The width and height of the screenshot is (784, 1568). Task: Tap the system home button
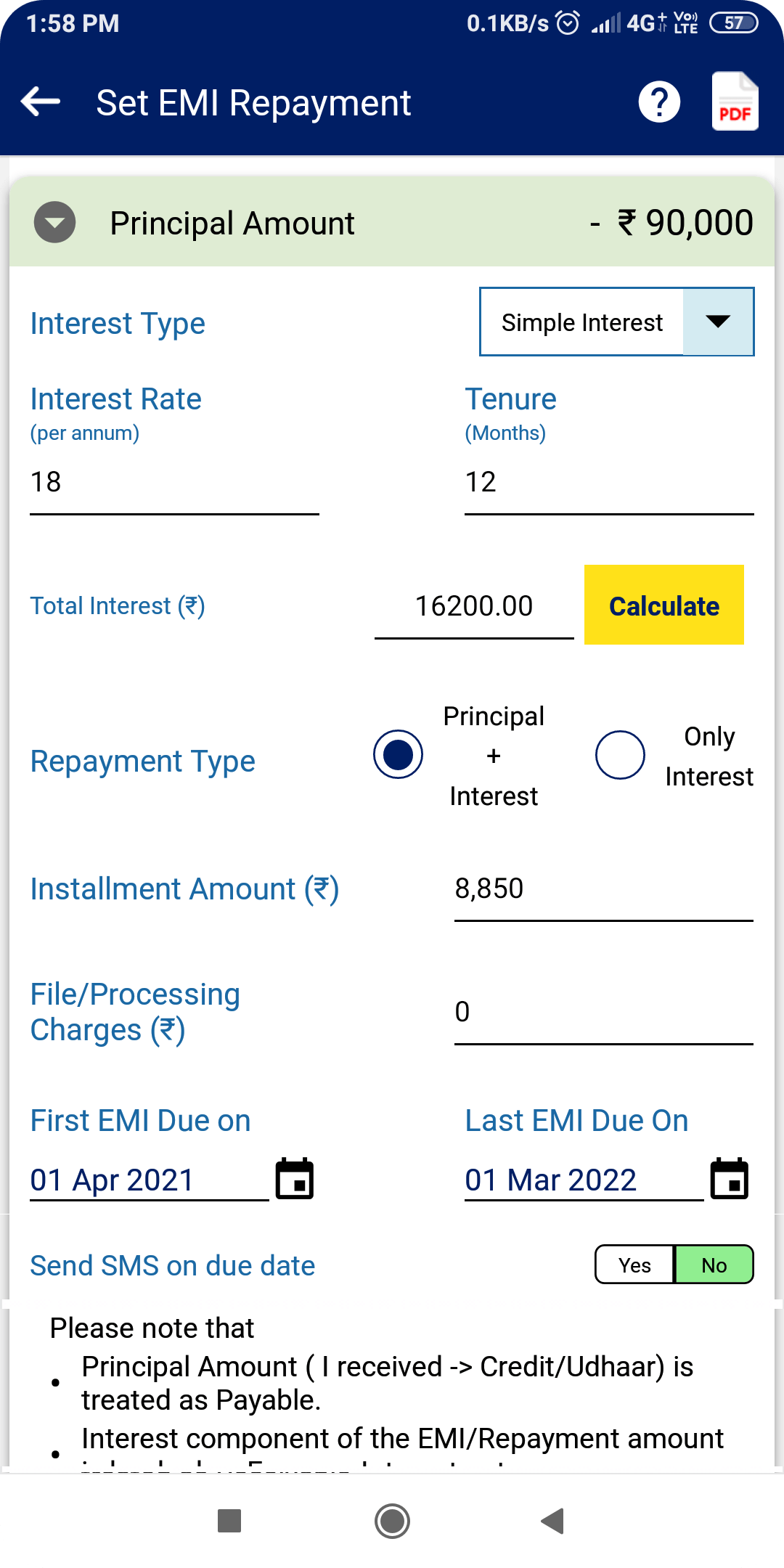392,1521
